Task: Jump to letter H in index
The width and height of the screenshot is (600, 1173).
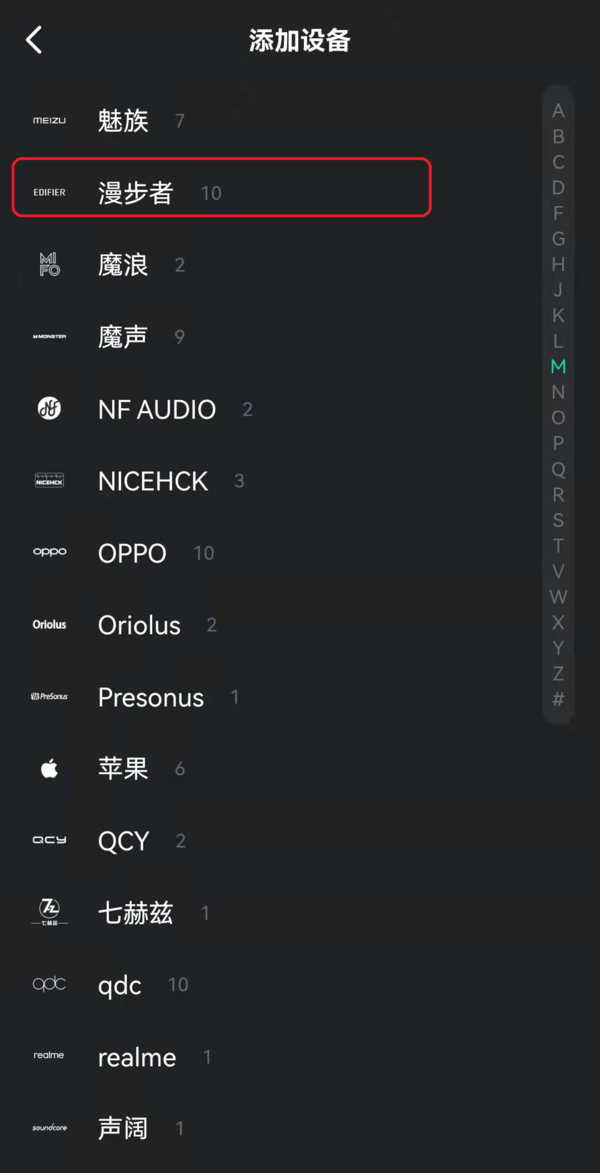Action: coord(558,264)
